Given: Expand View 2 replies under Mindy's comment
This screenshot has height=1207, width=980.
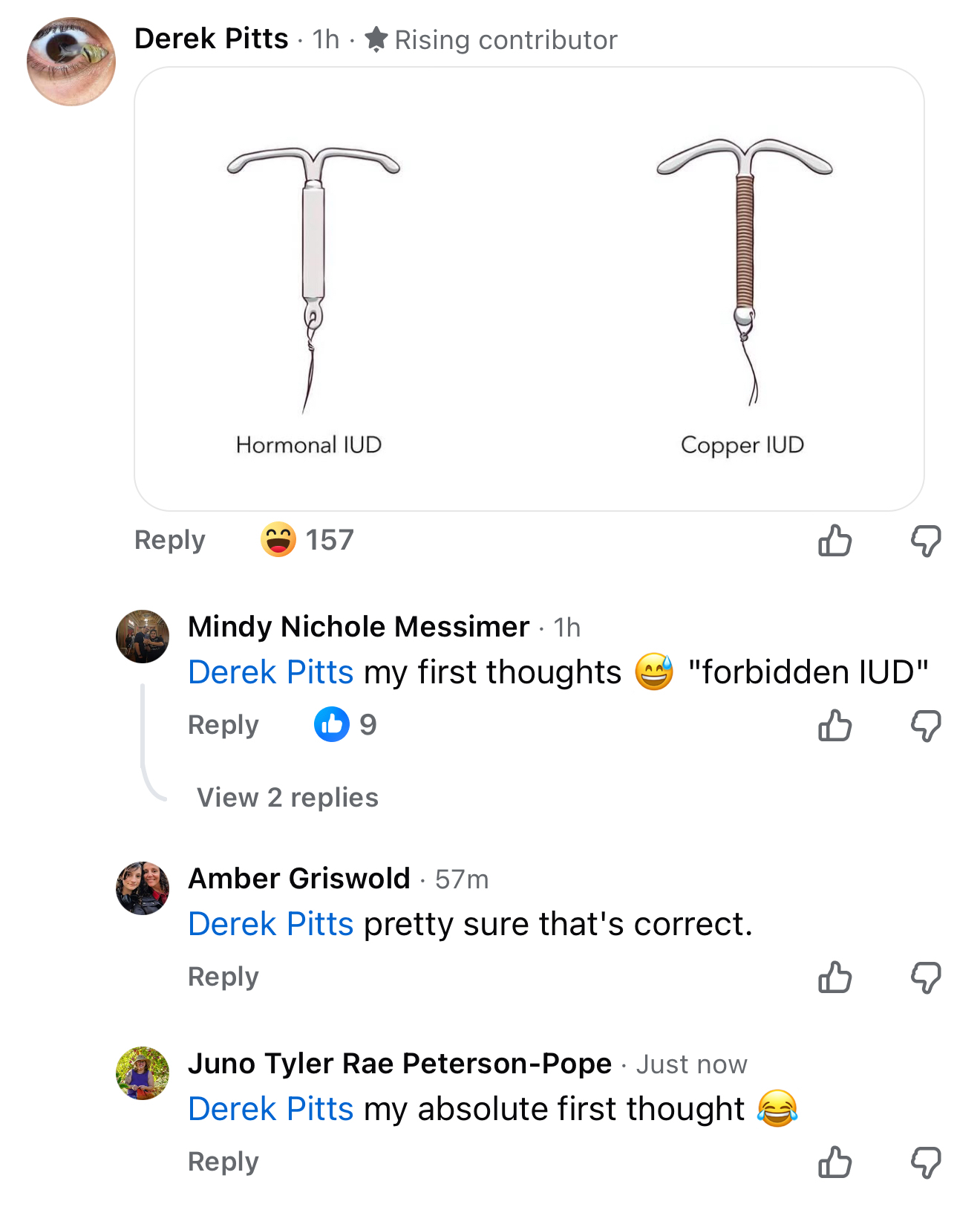Looking at the screenshot, I should coord(287,798).
